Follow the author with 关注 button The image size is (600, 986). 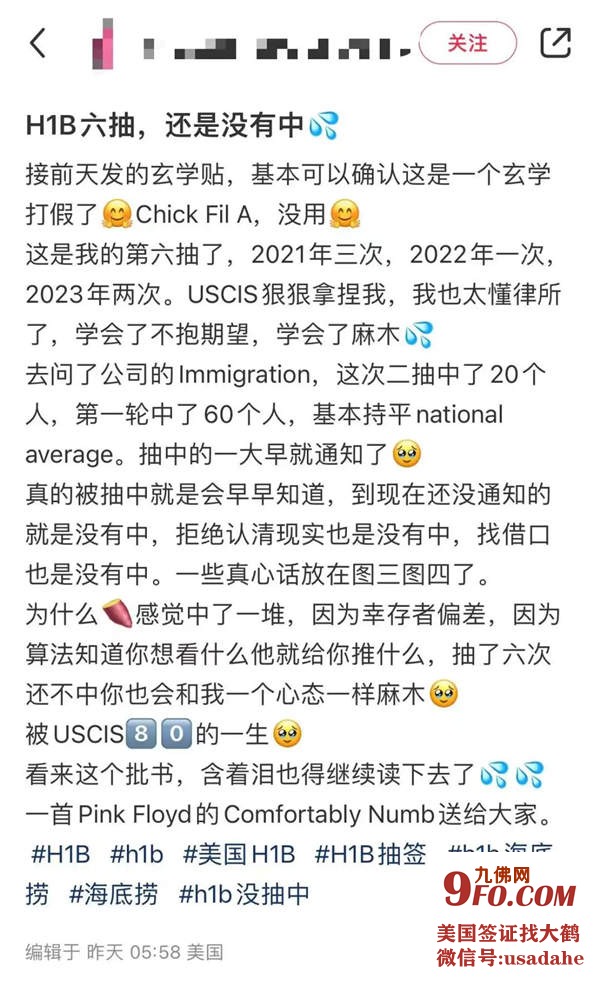click(467, 43)
